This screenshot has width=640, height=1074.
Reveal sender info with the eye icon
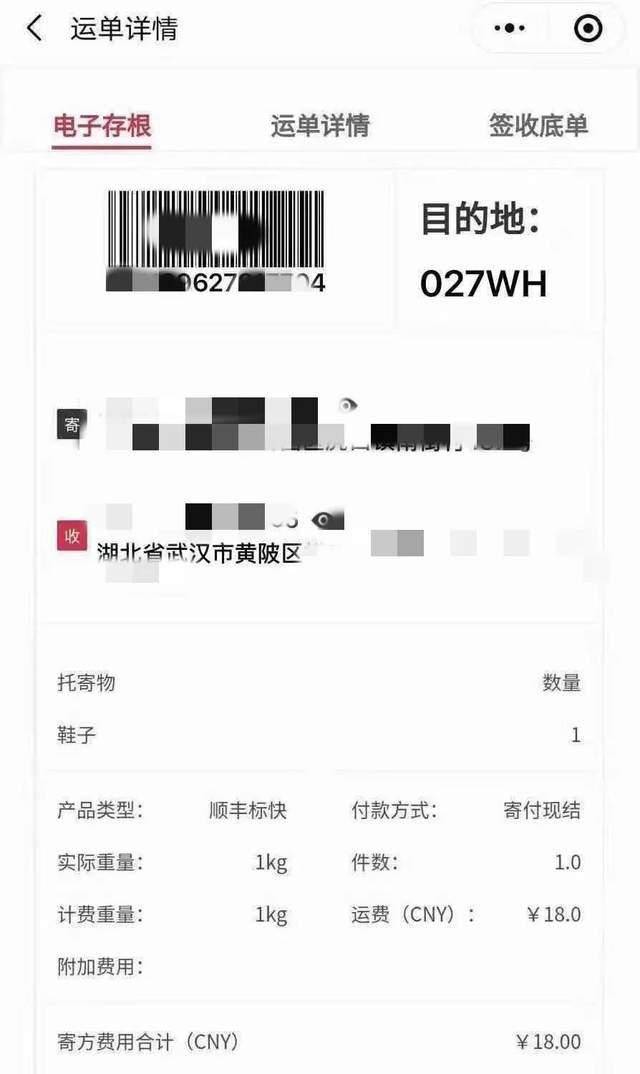(x=348, y=405)
